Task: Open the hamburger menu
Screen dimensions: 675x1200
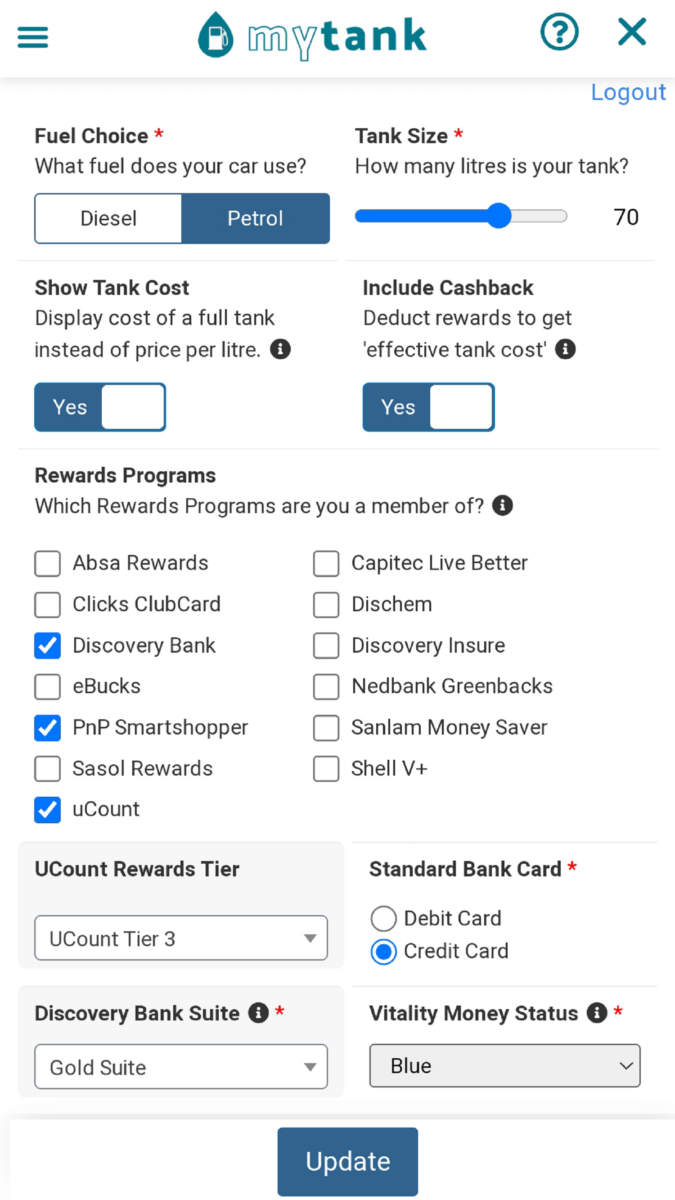Action: (33, 37)
